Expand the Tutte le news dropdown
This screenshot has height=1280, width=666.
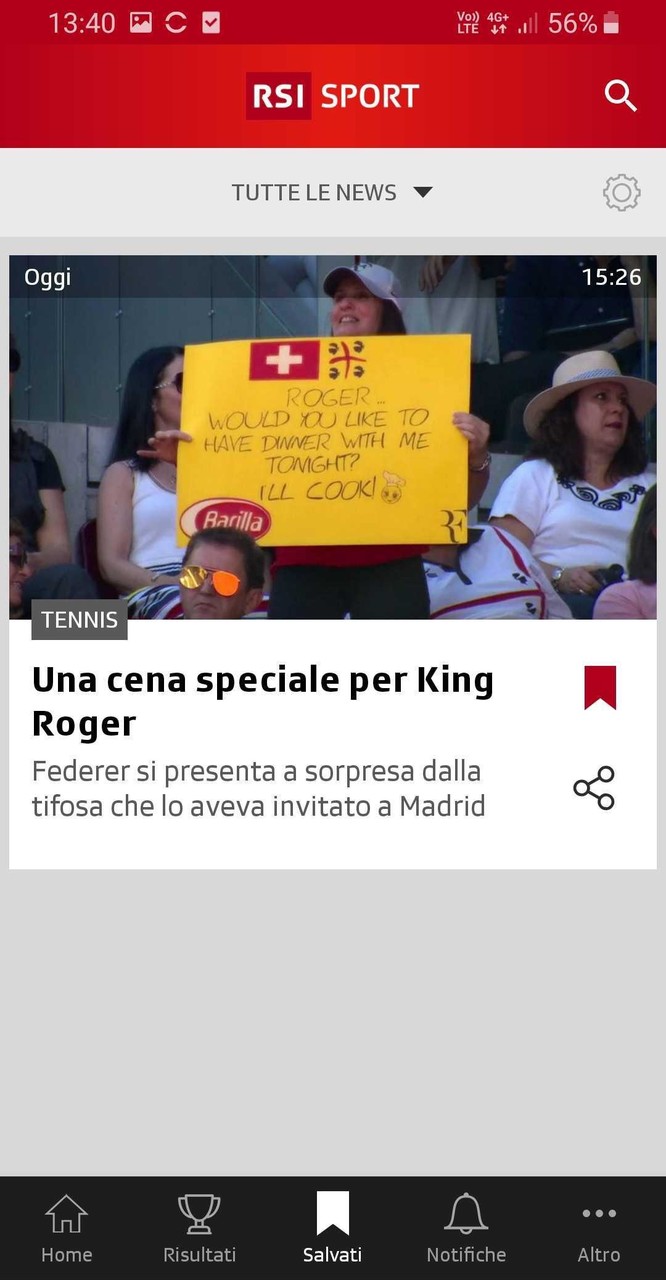click(332, 192)
